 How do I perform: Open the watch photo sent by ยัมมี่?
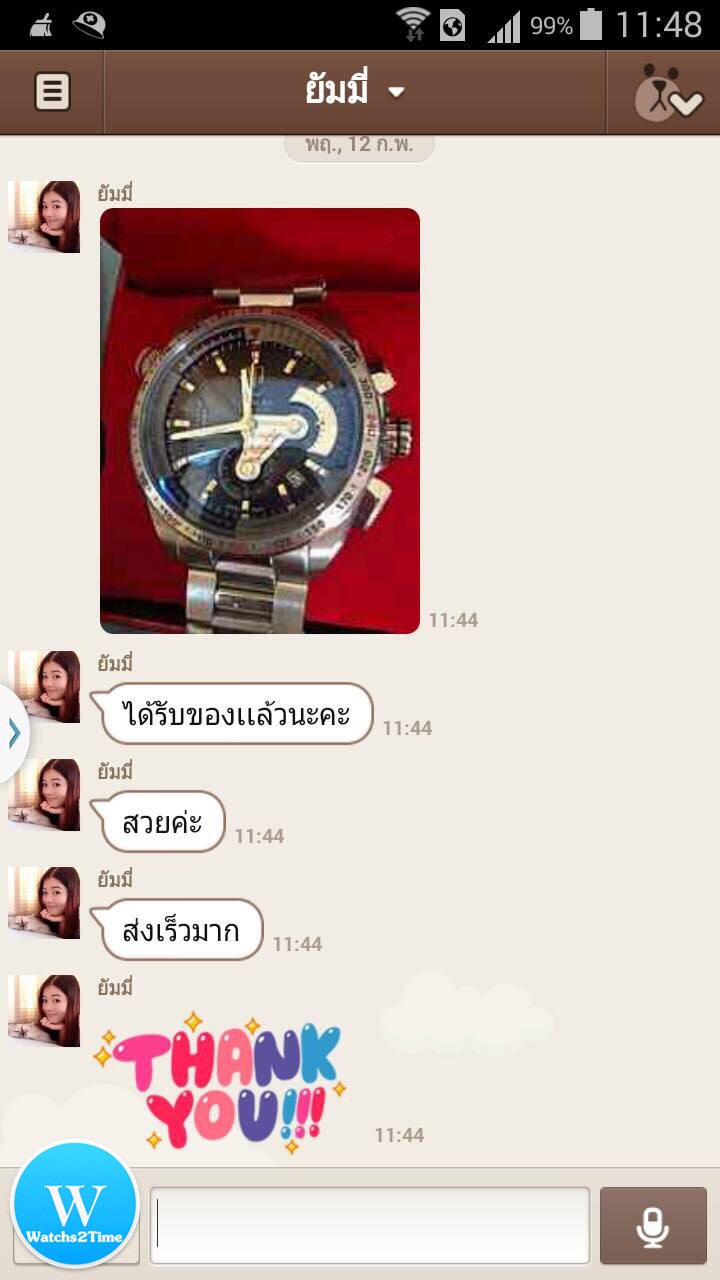point(260,421)
